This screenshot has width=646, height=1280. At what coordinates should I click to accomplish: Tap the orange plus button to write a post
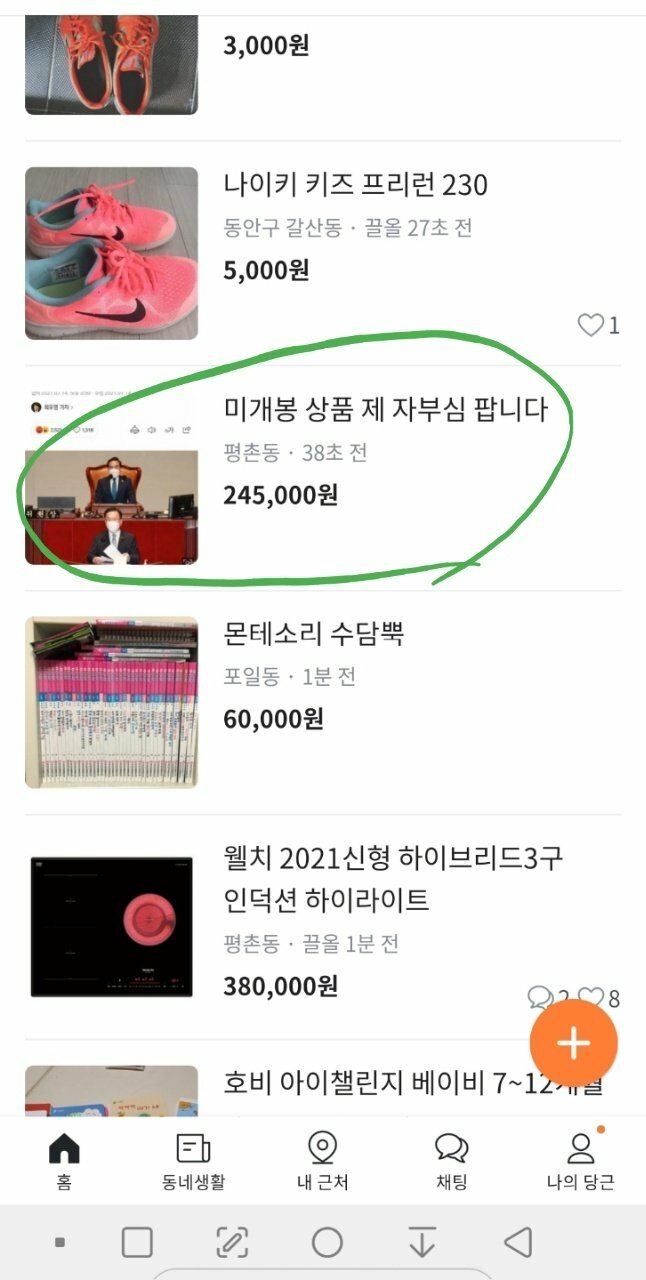[x=573, y=1043]
